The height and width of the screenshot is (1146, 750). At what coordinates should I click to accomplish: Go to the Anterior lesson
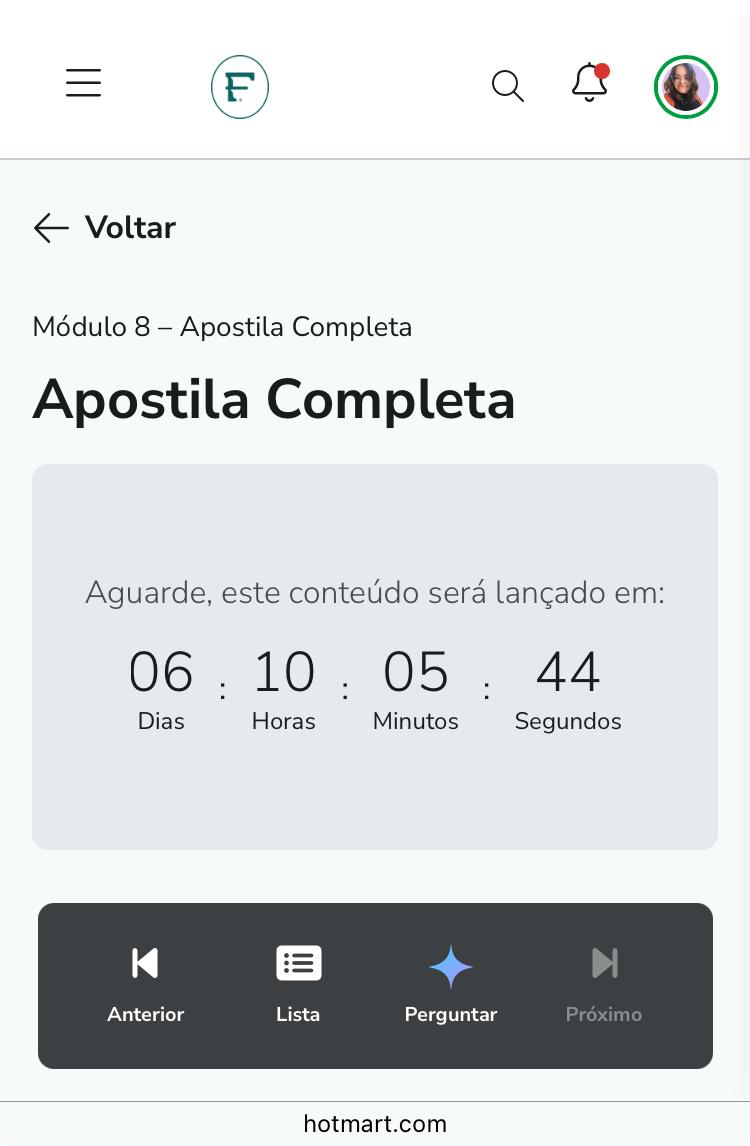146,985
